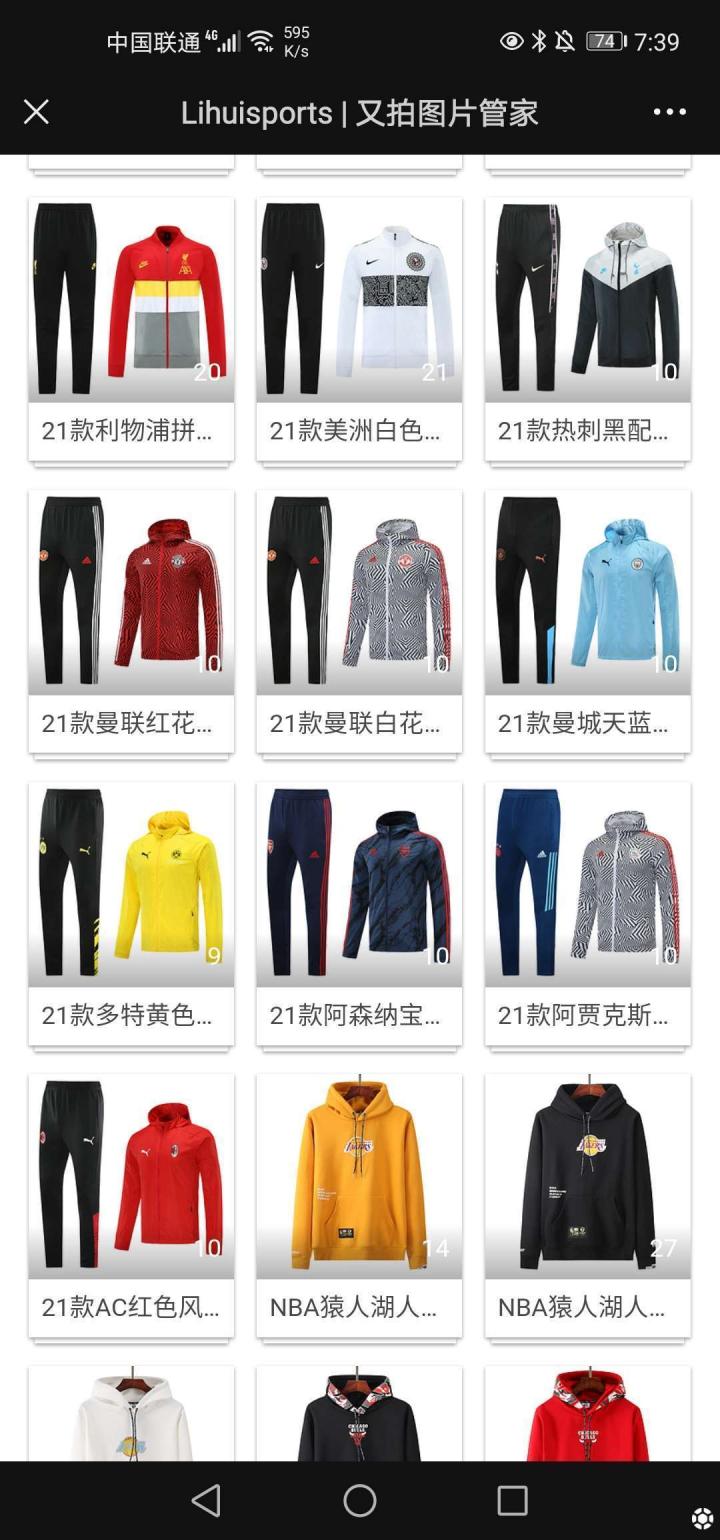Tap the red Chicago Bulls hoodie tile
Viewport: 720px width, 1540px height.
click(x=587, y=1415)
